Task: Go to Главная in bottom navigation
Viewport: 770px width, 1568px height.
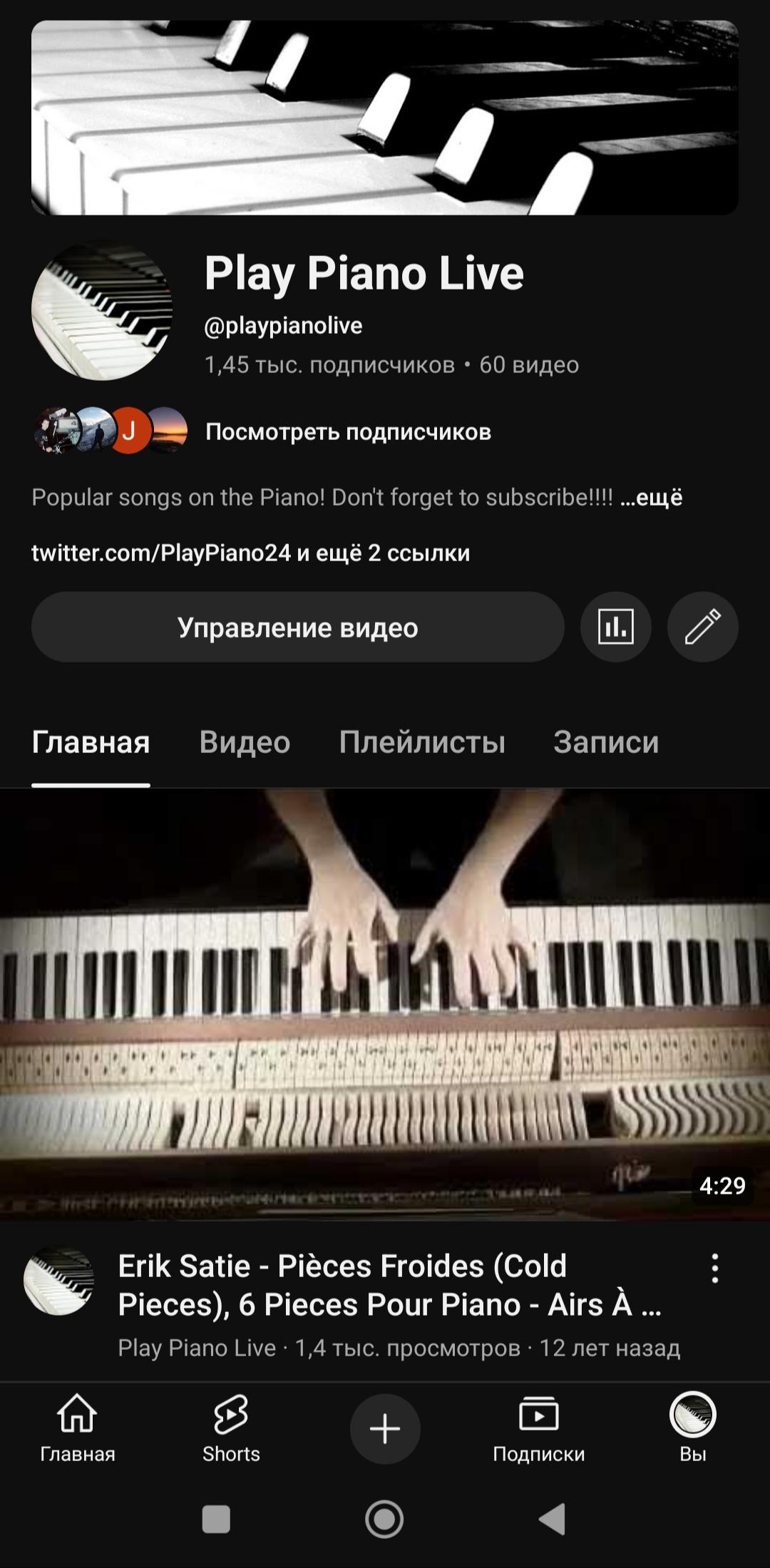Action: pos(77,1428)
